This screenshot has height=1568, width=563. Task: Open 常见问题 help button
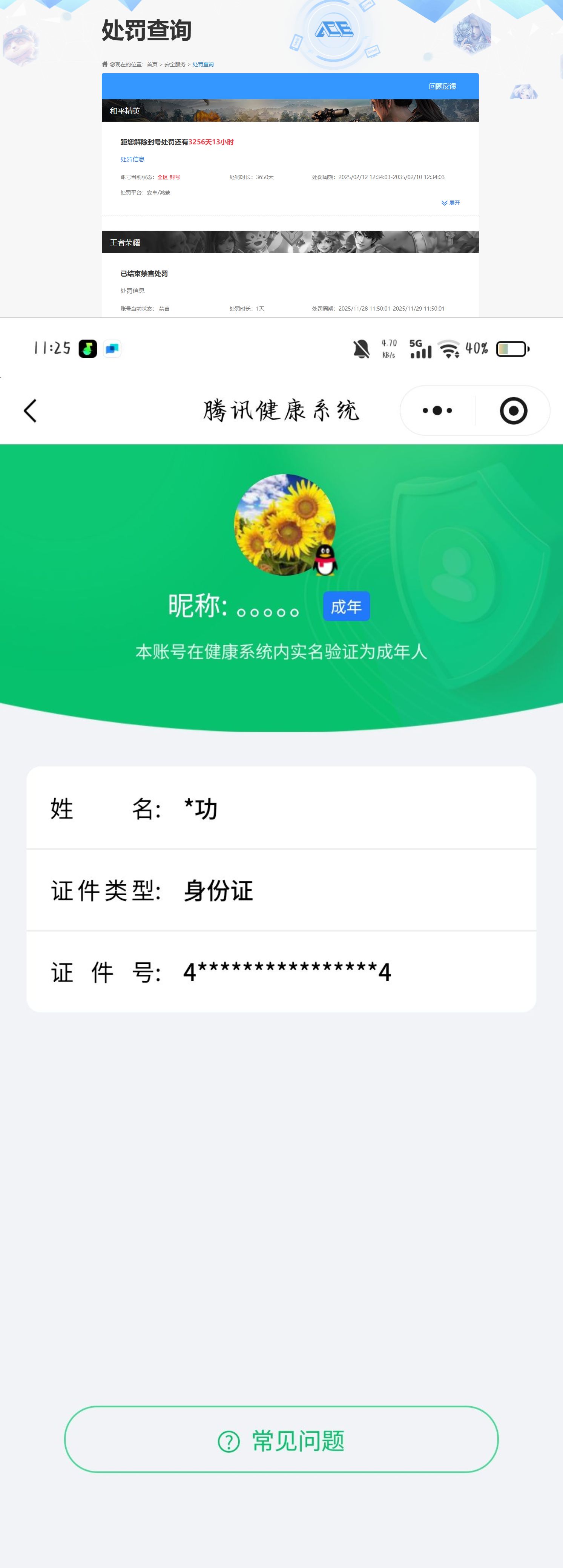(x=281, y=1440)
